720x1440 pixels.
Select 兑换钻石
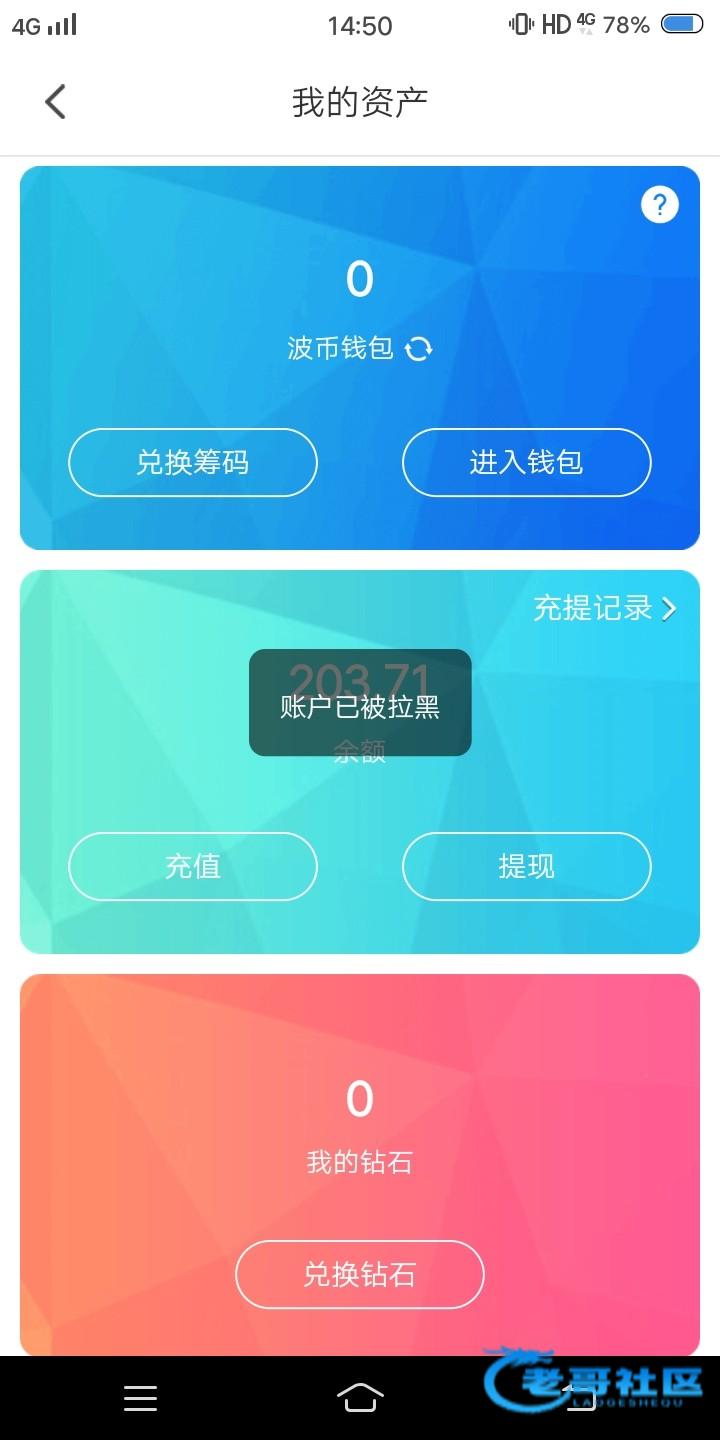click(x=360, y=1274)
